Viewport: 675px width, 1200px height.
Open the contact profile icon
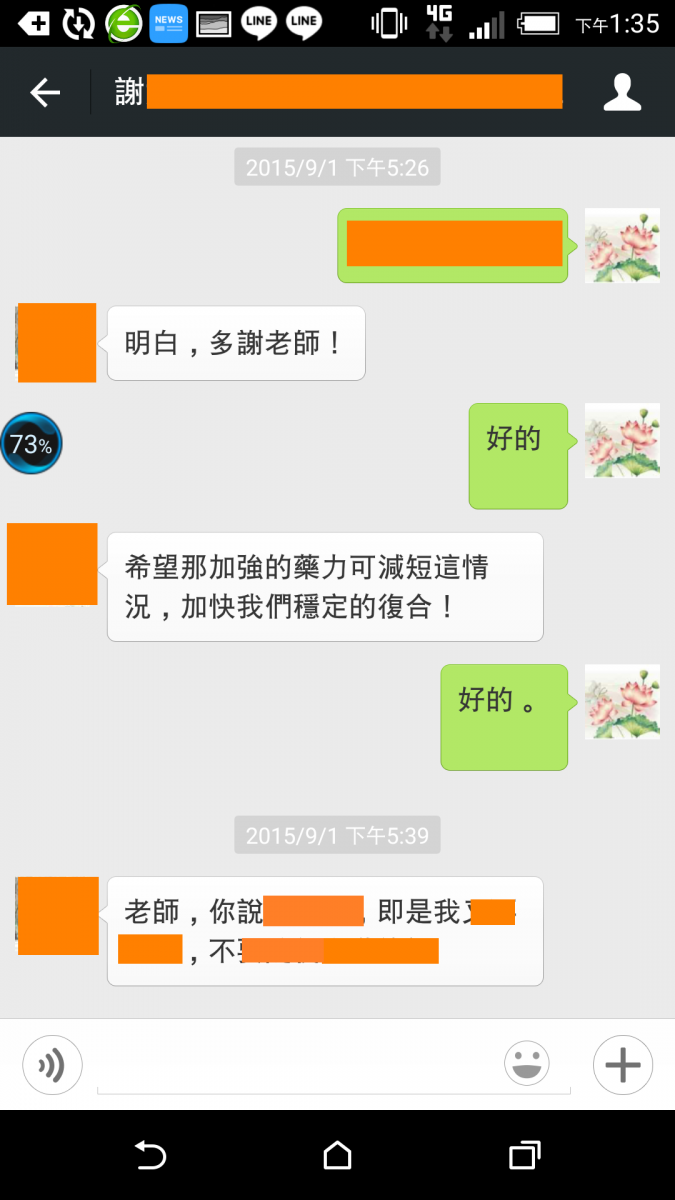(x=622, y=93)
